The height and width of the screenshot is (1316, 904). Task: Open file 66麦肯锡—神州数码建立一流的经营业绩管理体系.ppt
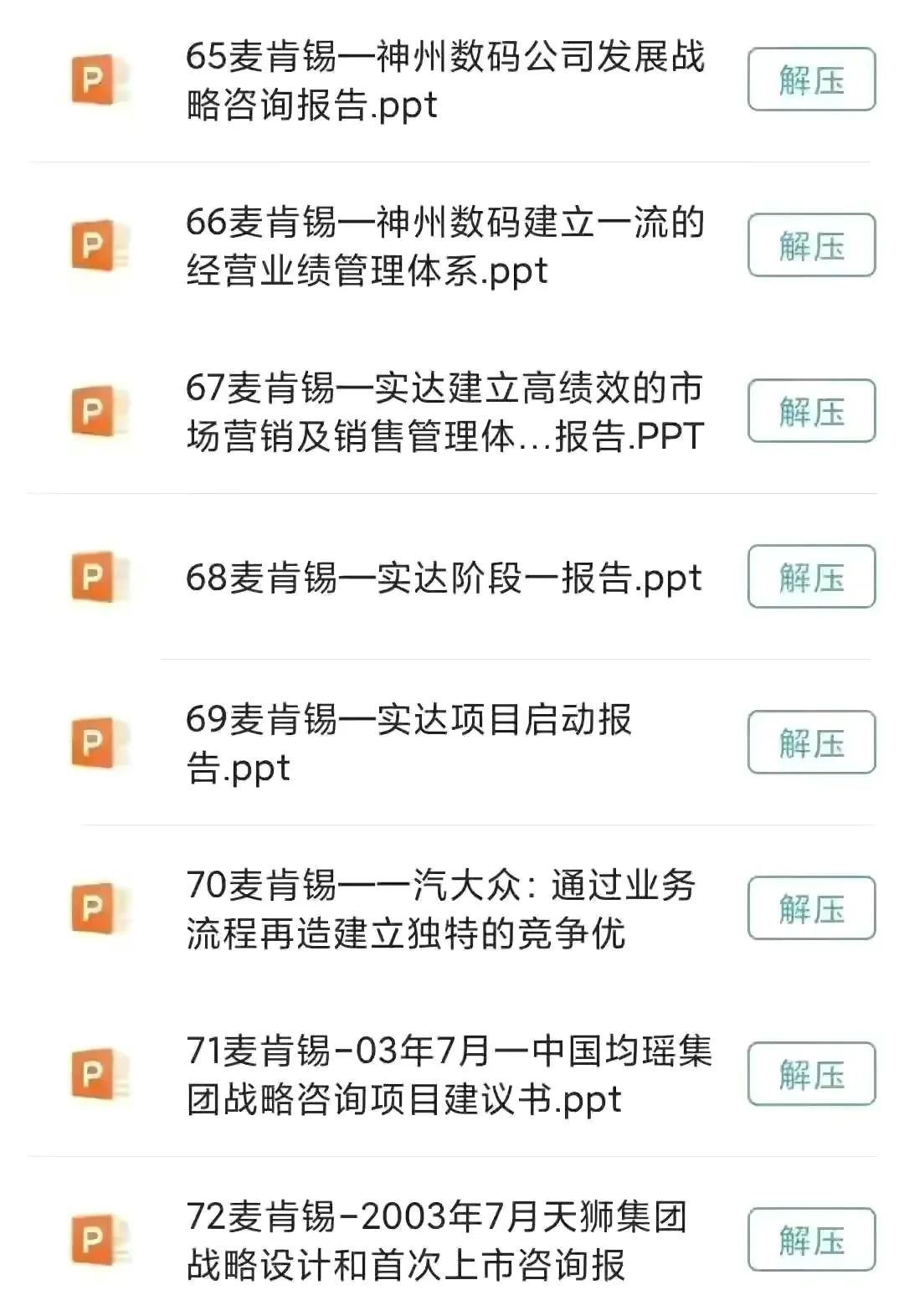pos(444,246)
